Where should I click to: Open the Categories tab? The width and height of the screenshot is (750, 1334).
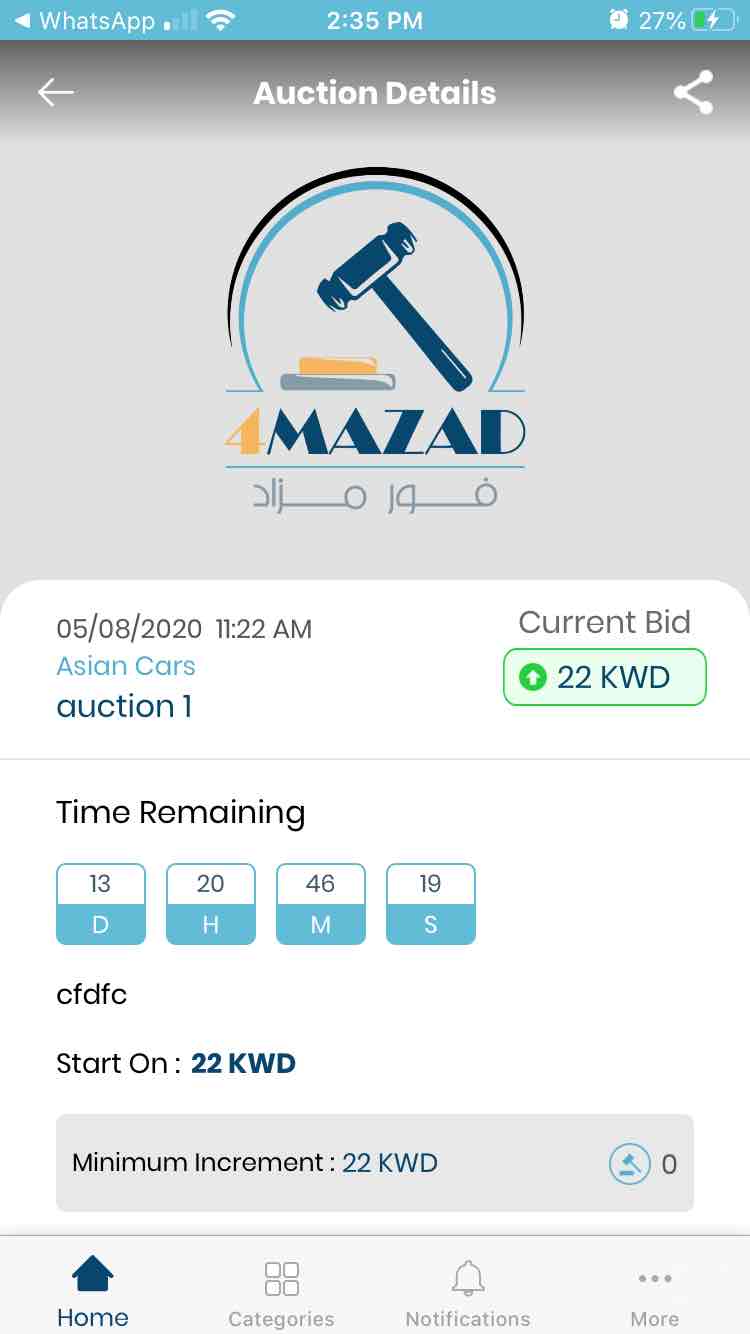click(281, 1291)
